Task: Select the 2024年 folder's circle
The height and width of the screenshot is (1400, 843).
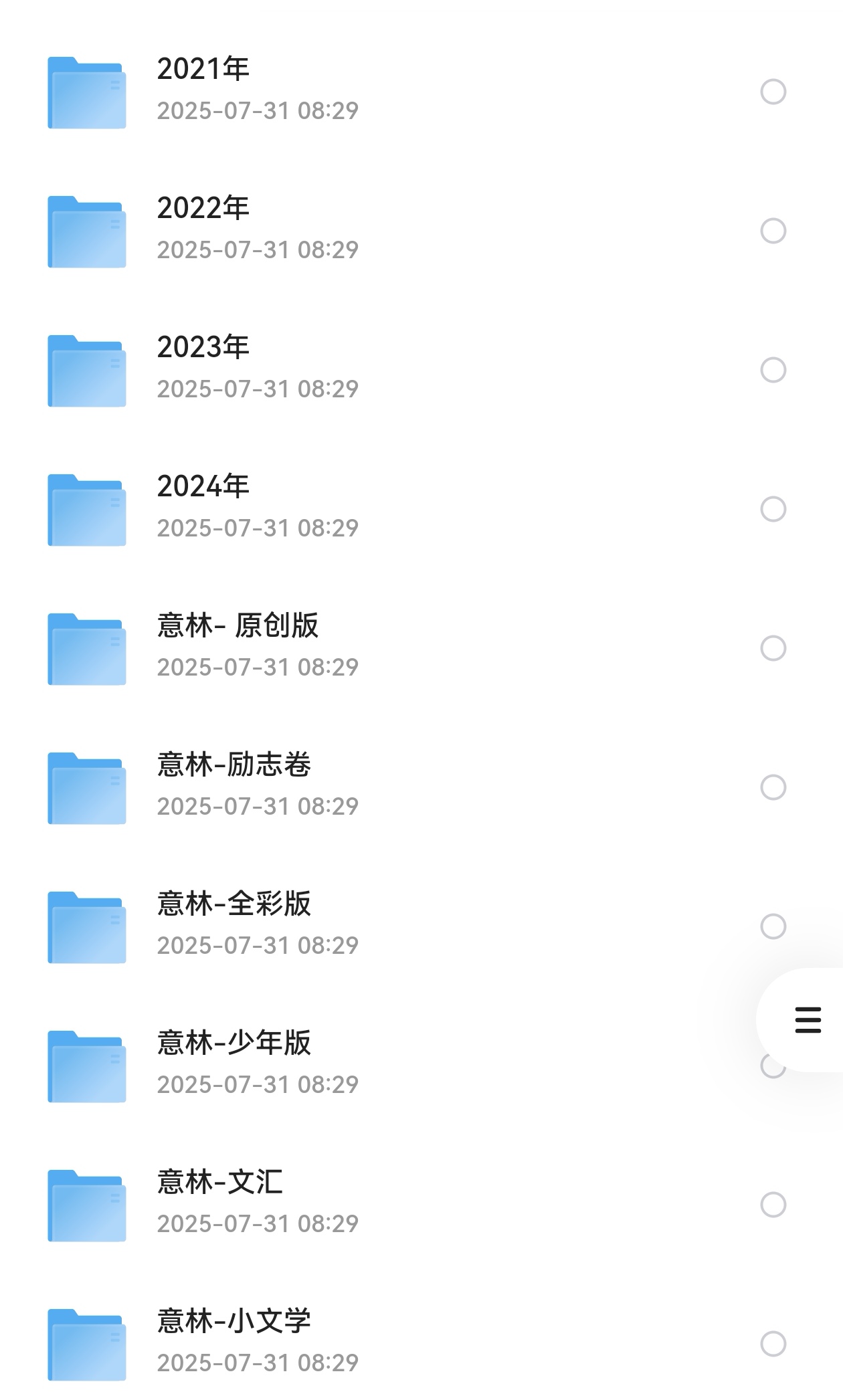Action: [x=773, y=509]
